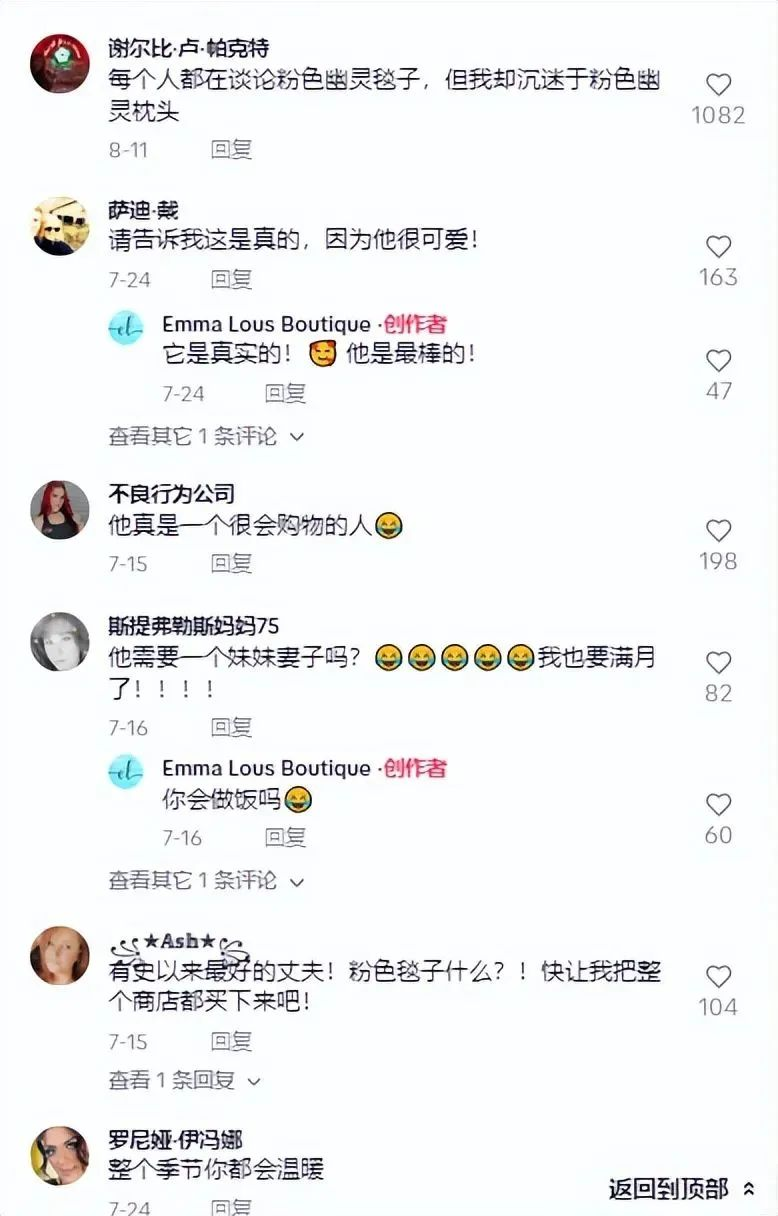Expand 查看 1 条回复 under Ash's comment
The width and height of the screenshot is (778, 1216).
pyautogui.click(x=185, y=1080)
